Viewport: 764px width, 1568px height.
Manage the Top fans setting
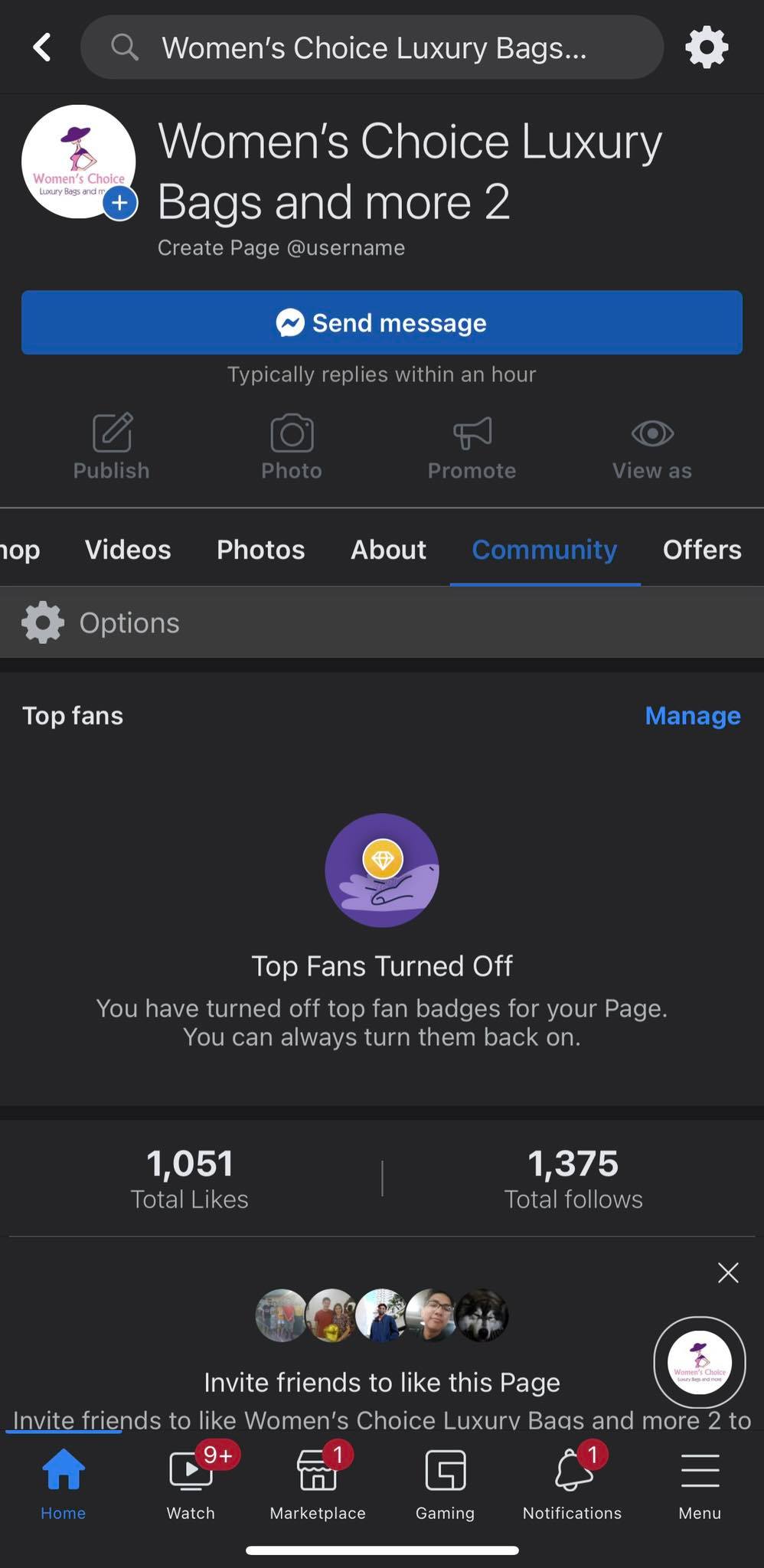point(692,715)
